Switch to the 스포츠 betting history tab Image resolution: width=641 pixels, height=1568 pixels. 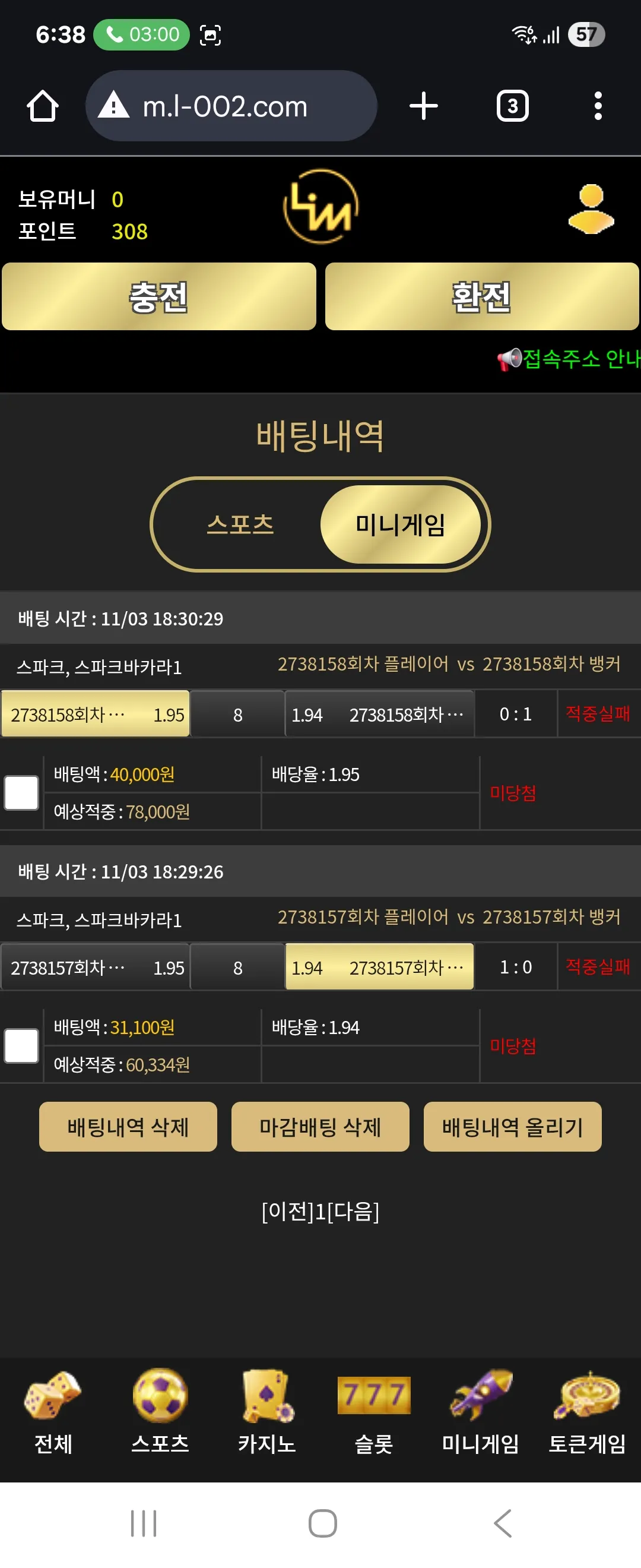(x=240, y=524)
